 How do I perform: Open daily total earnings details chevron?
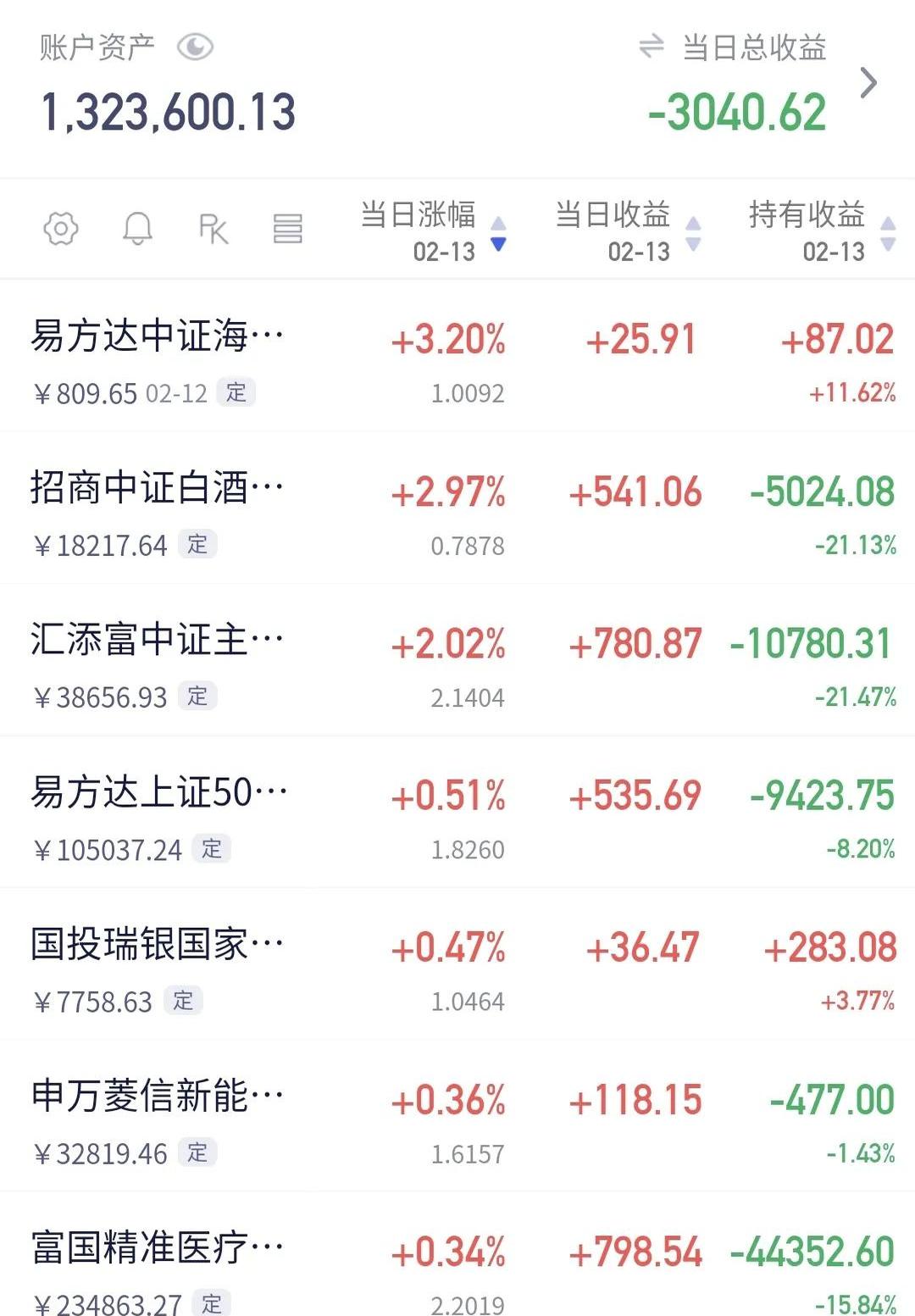pyautogui.click(x=868, y=83)
